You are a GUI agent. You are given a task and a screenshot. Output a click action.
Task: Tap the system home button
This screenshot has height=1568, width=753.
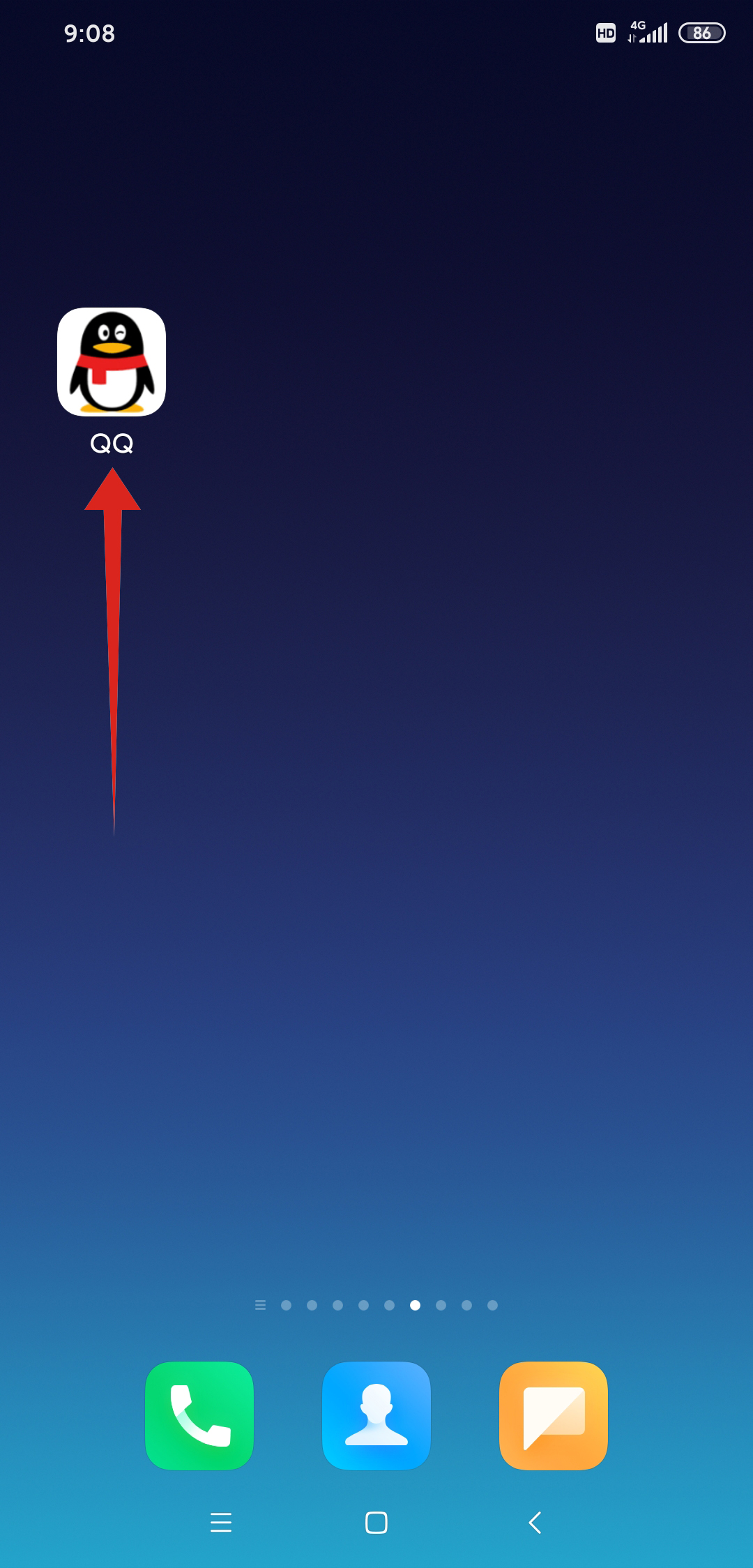pyautogui.click(x=376, y=1522)
